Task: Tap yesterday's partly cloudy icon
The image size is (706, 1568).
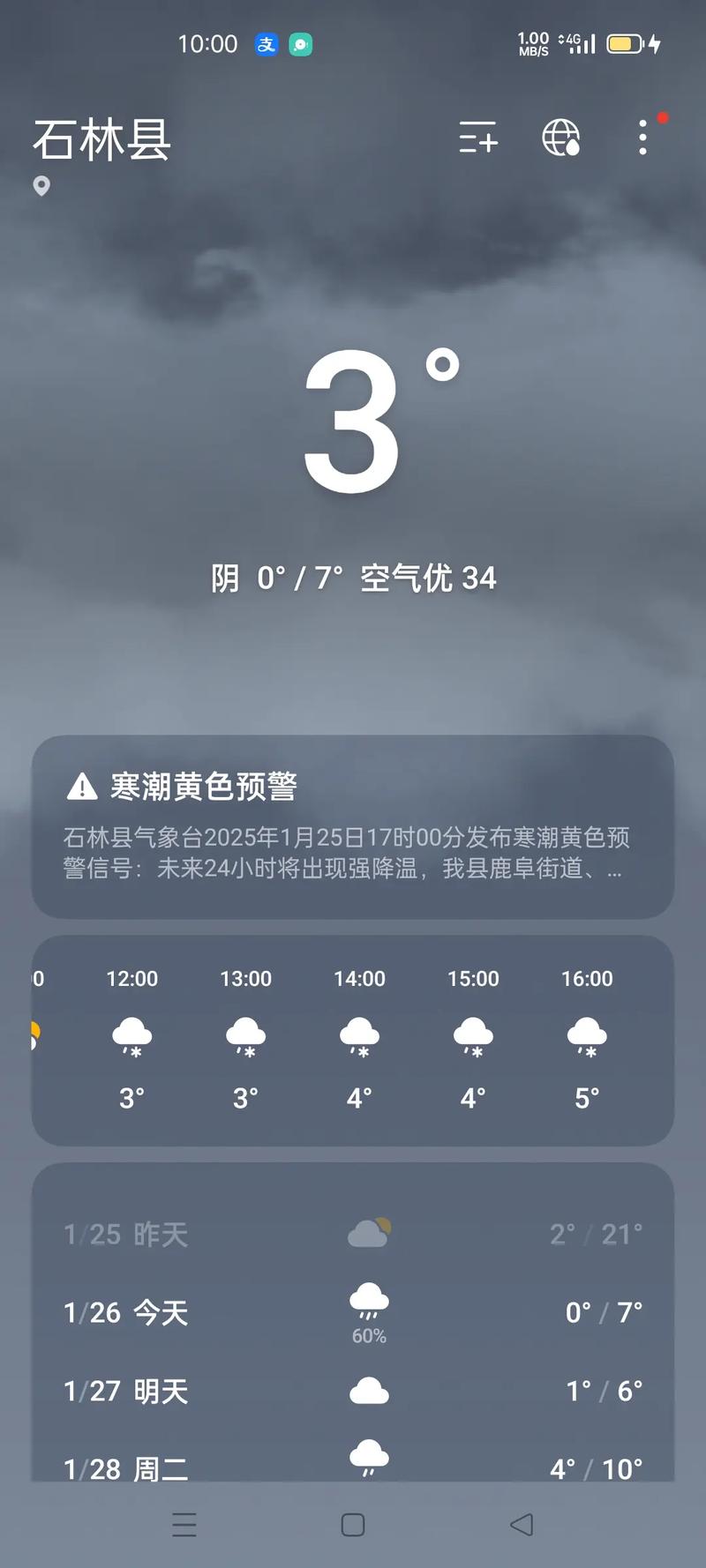Action: pyautogui.click(x=368, y=1232)
